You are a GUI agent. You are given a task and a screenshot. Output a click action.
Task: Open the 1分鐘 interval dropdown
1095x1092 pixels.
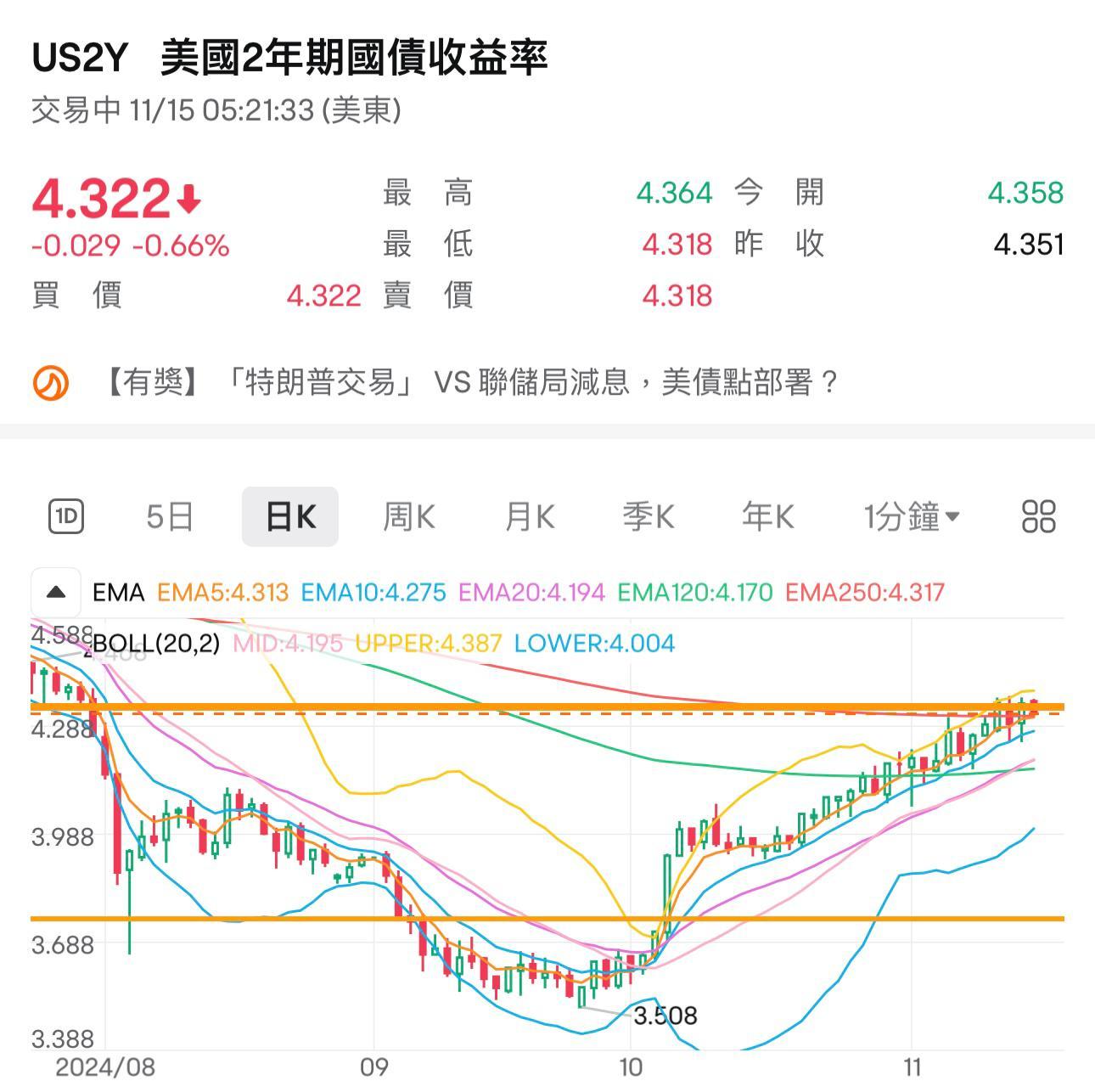pyautogui.click(x=911, y=516)
